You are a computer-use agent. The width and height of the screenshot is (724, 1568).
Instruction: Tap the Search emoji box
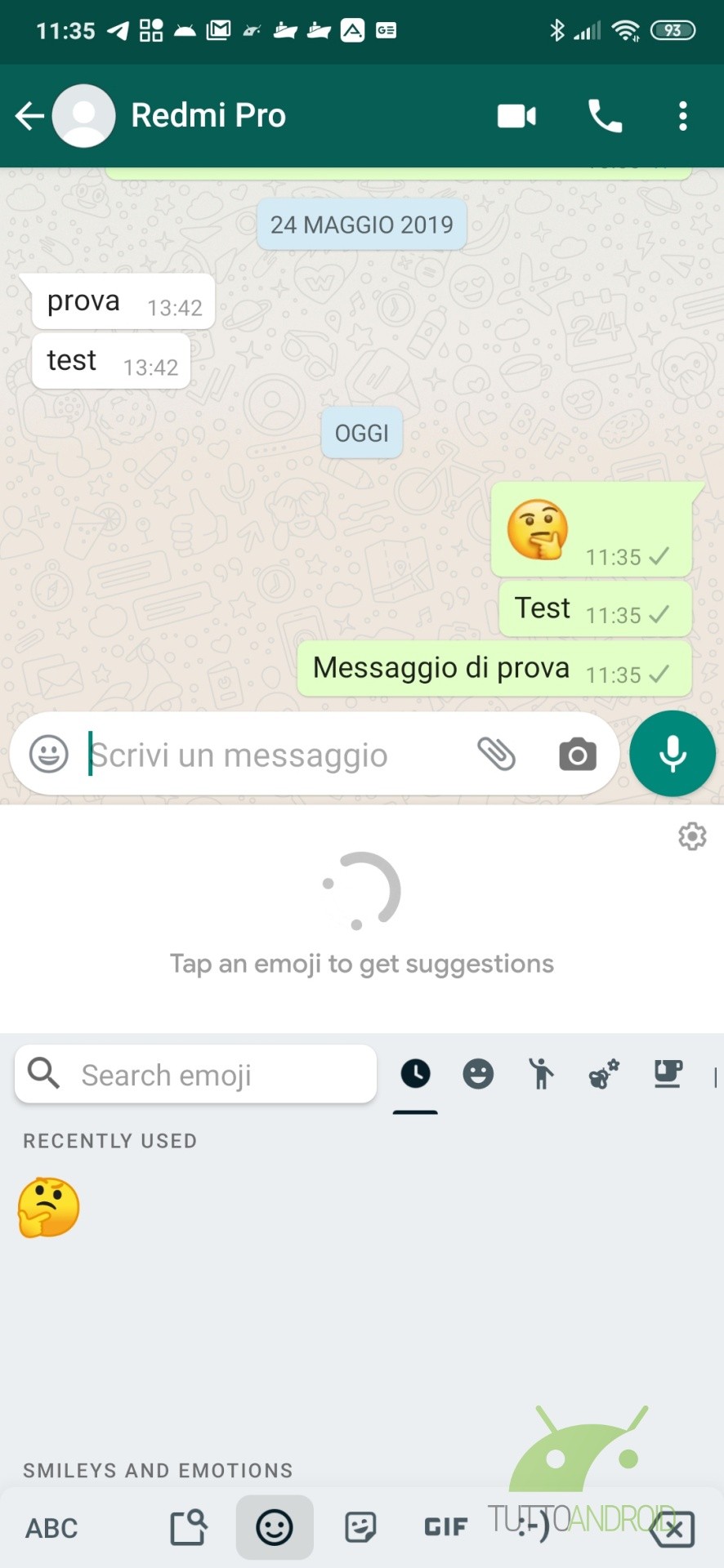196,1074
